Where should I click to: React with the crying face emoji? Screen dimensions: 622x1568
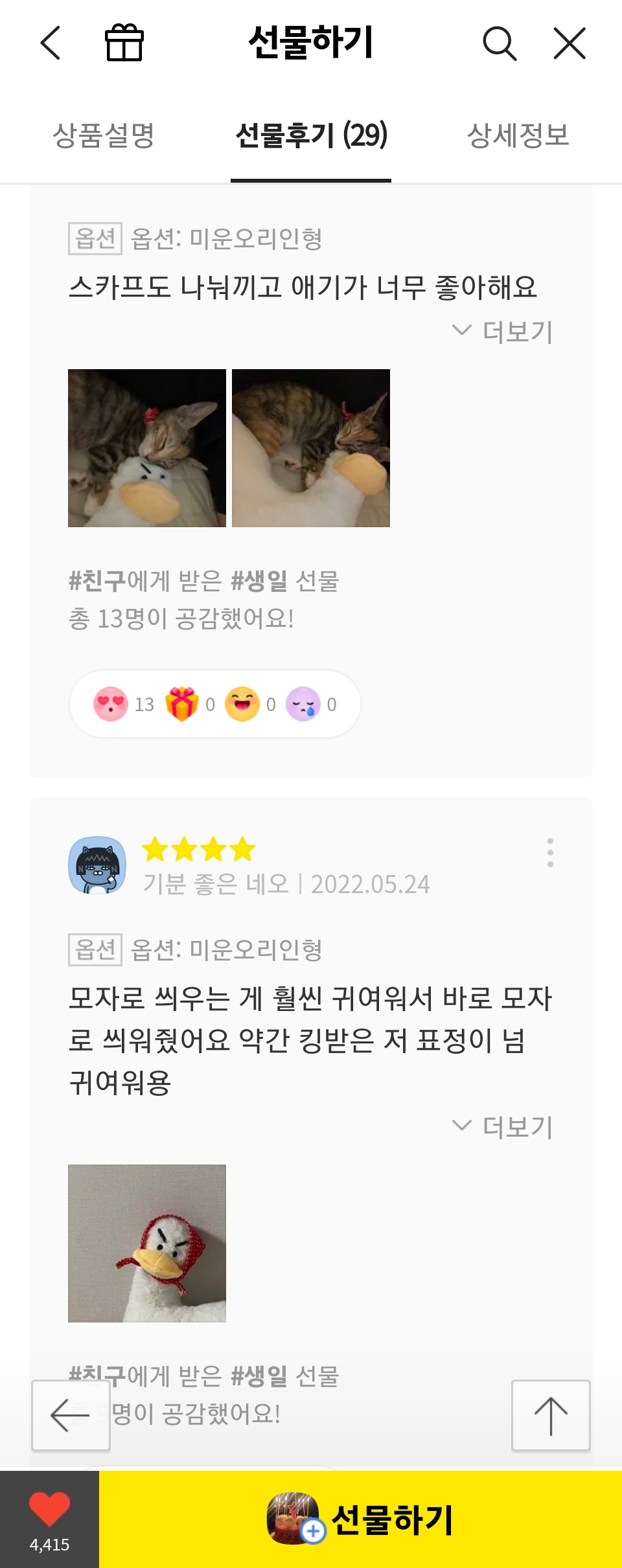pyautogui.click(x=303, y=704)
